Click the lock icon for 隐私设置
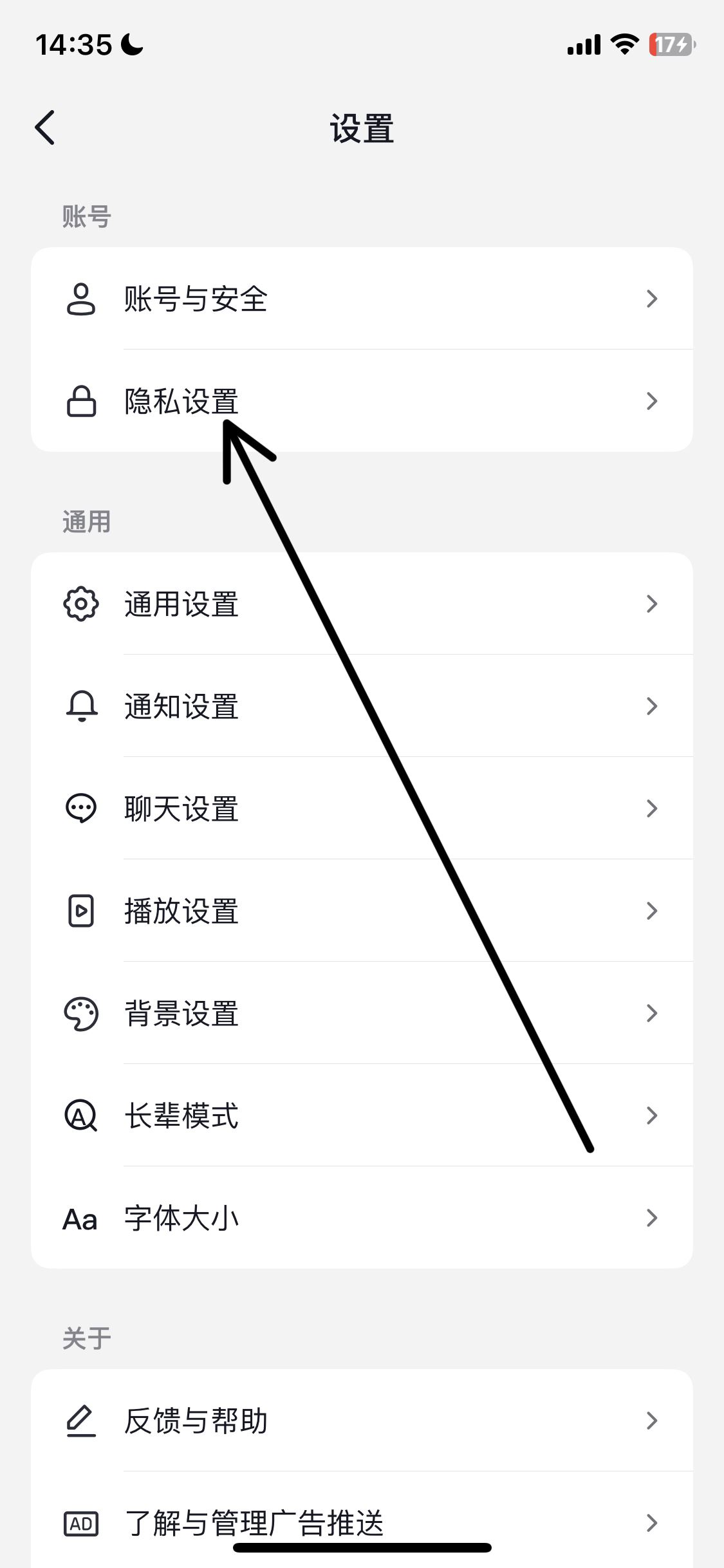Viewport: 724px width, 1568px height. click(80, 401)
